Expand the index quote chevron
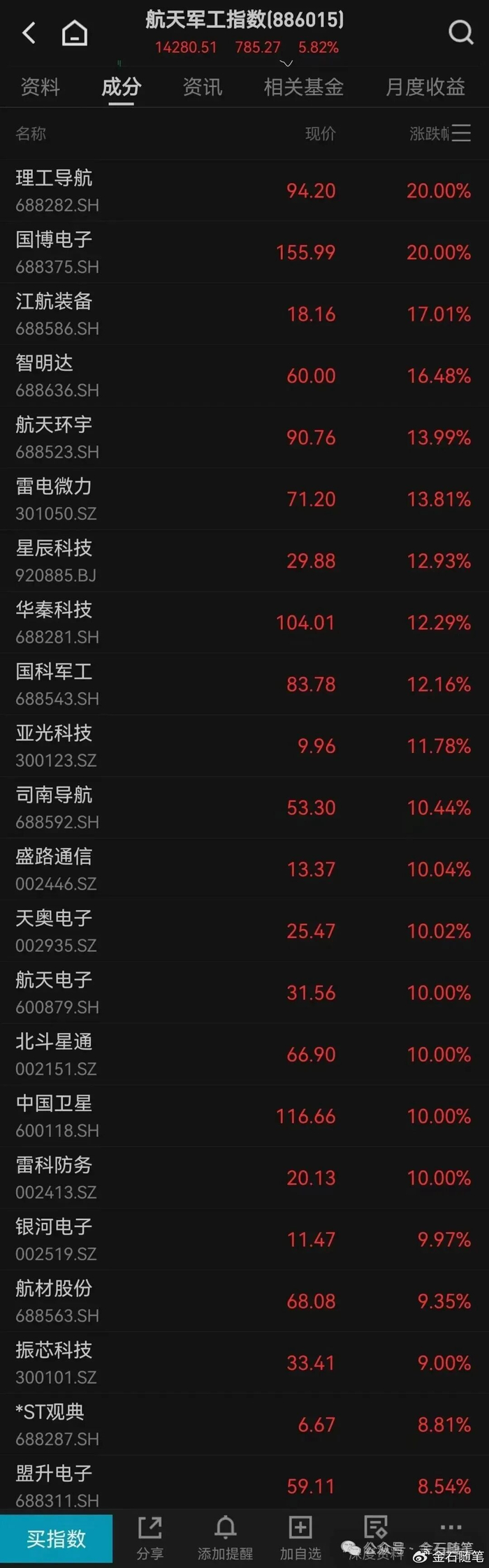This screenshot has height=1568, width=489. click(x=286, y=64)
